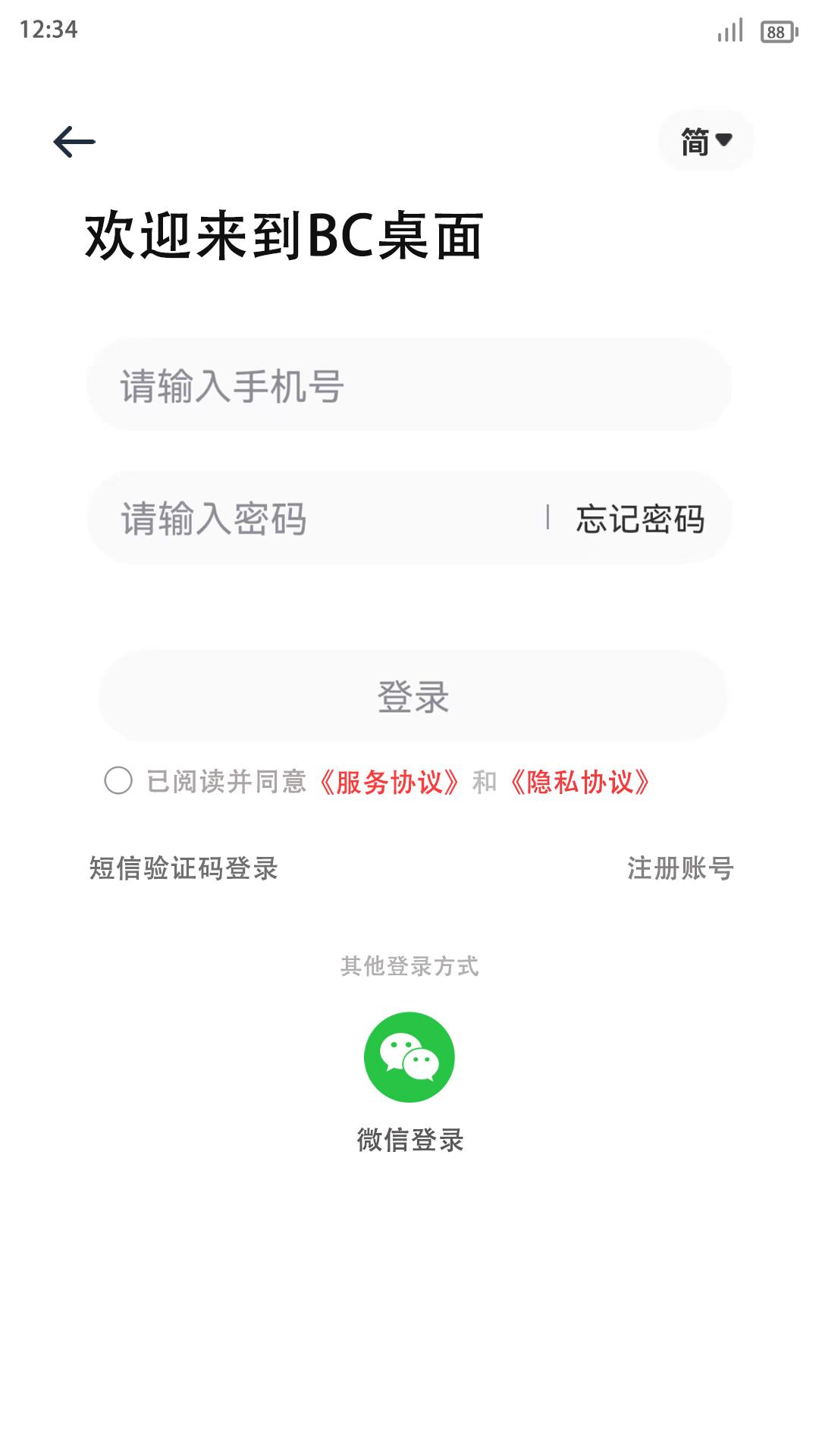819x1456 pixels.
Task: Click the battery indicator showing 88
Action: tap(775, 30)
